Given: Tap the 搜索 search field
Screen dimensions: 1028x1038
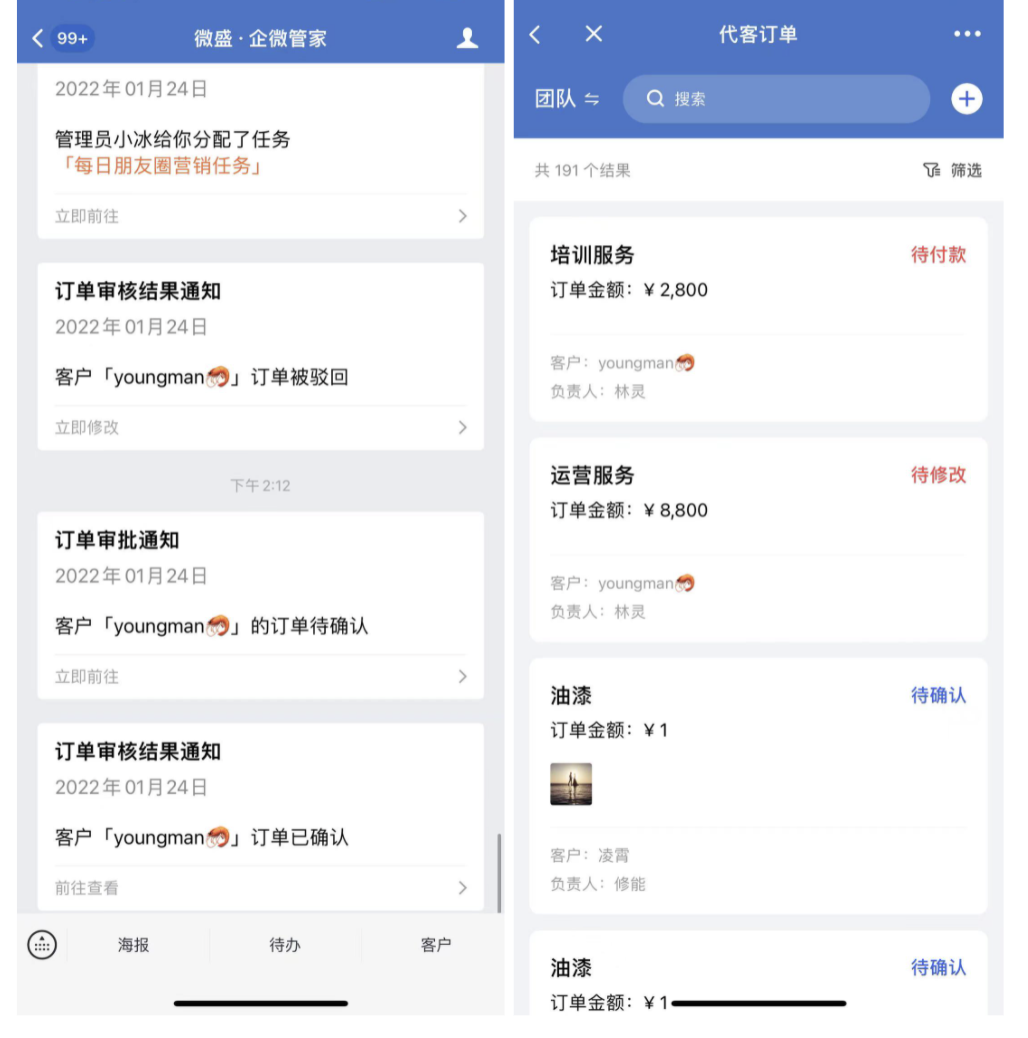Looking at the screenshot, I should [x=776, y=99].
